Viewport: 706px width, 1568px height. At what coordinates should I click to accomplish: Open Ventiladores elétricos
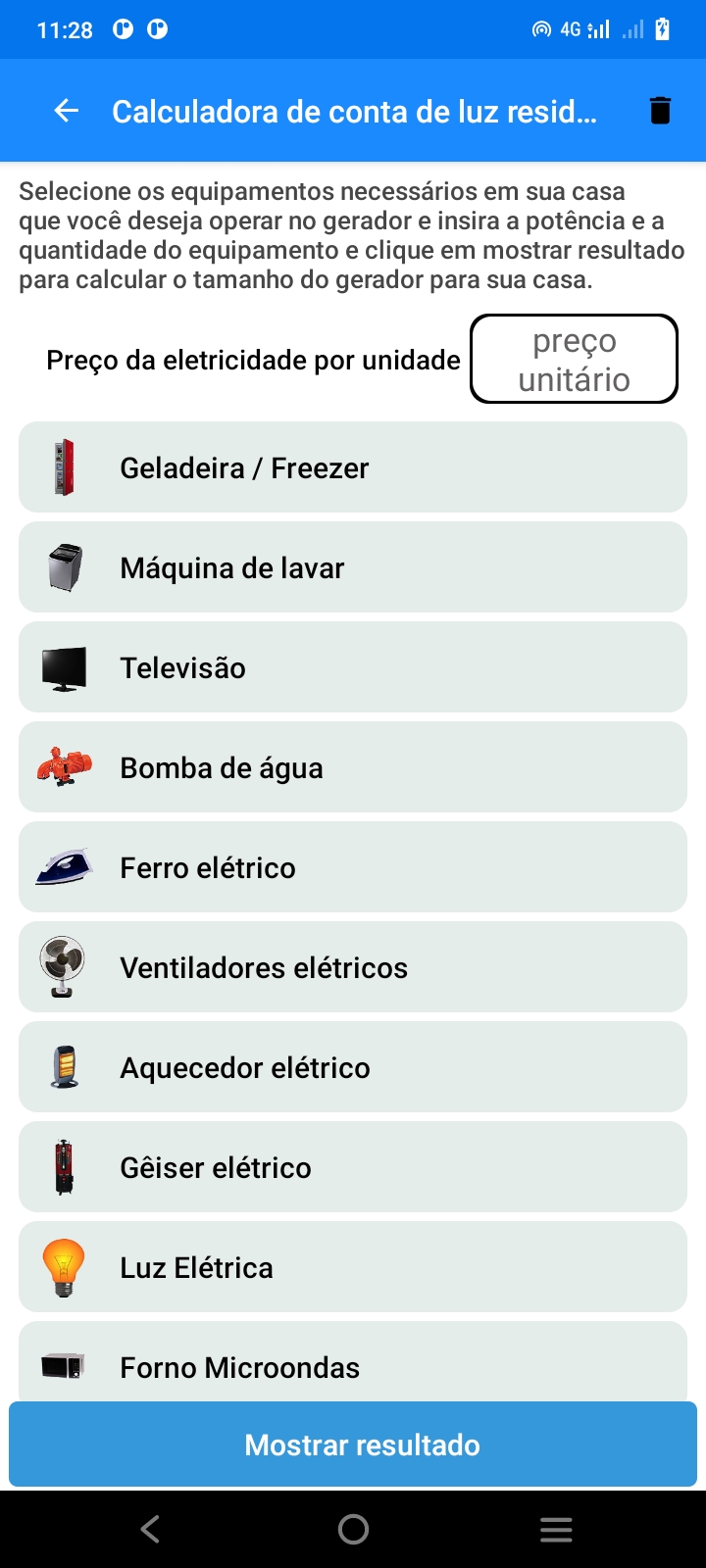[353, 967]
